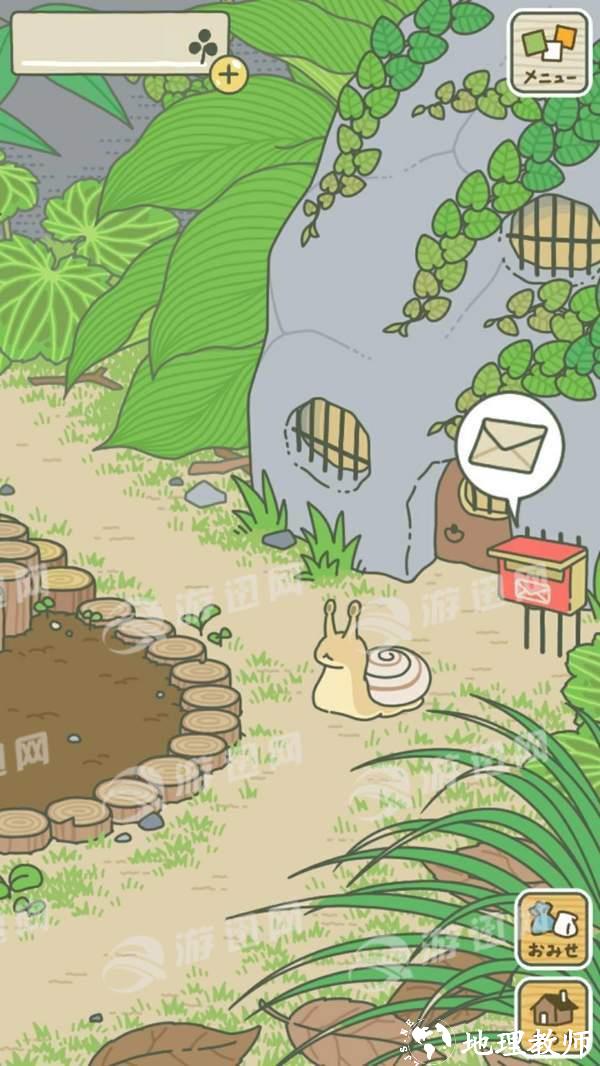Tap the clover counter bar
The image size is (600, 1066).
coord(119,44)
